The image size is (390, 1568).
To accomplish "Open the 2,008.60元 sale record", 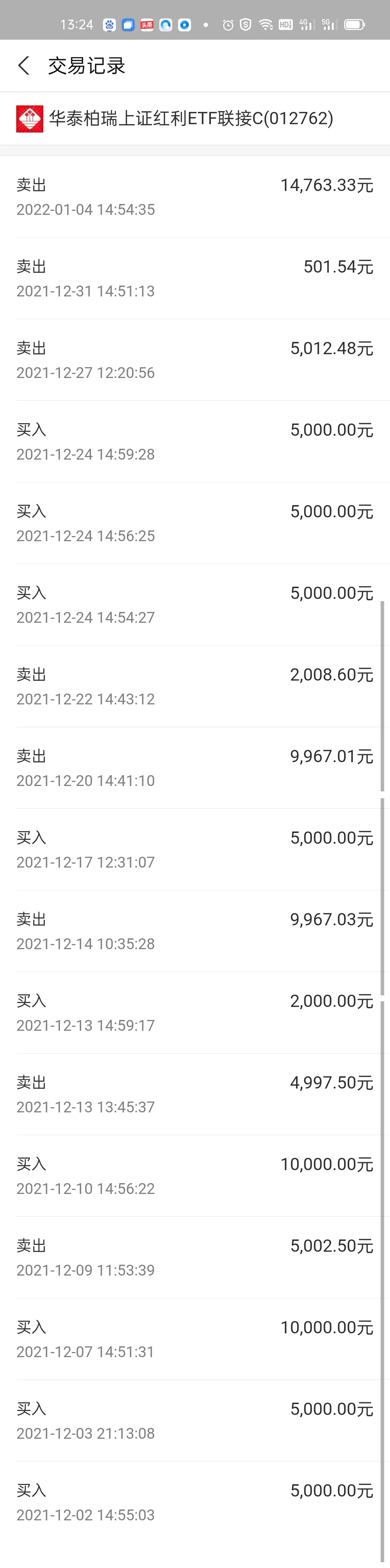I will point(195,686).
